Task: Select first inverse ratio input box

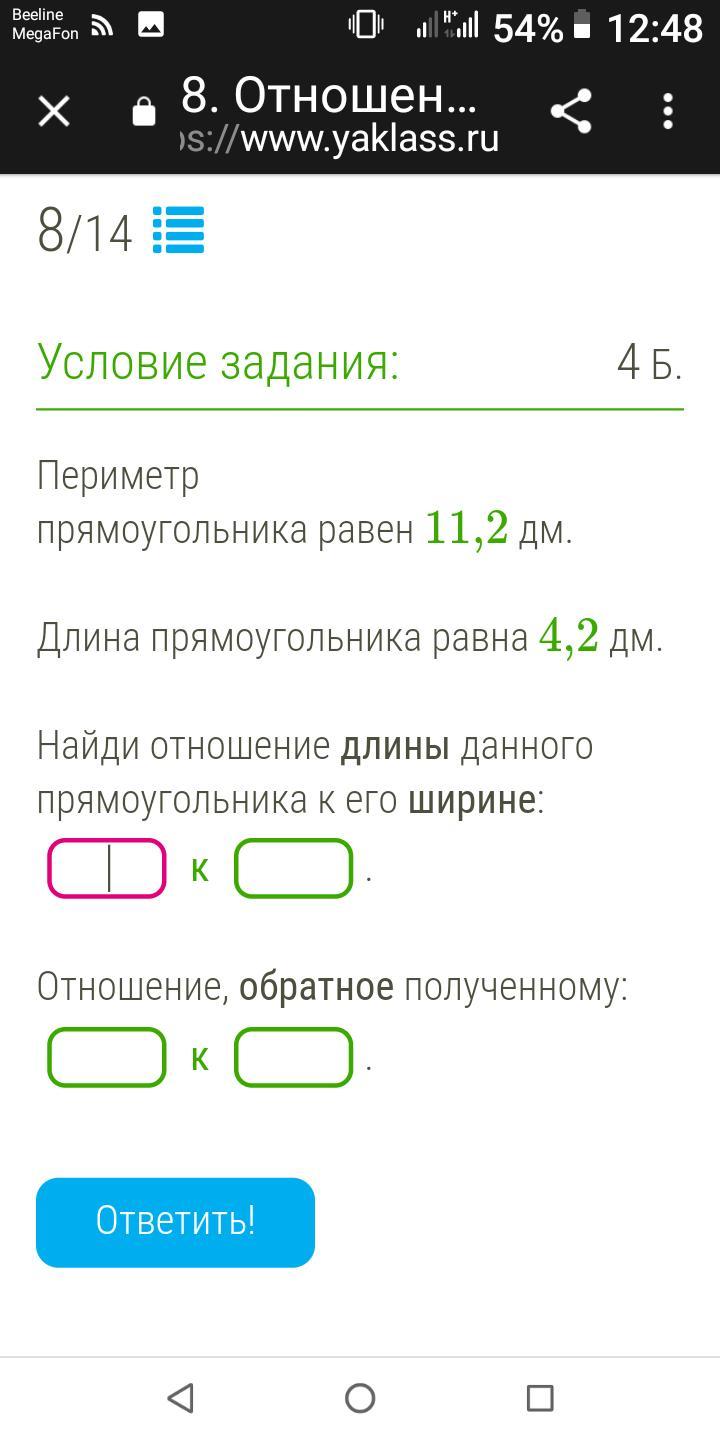Action: click(x=107, y=1057)
